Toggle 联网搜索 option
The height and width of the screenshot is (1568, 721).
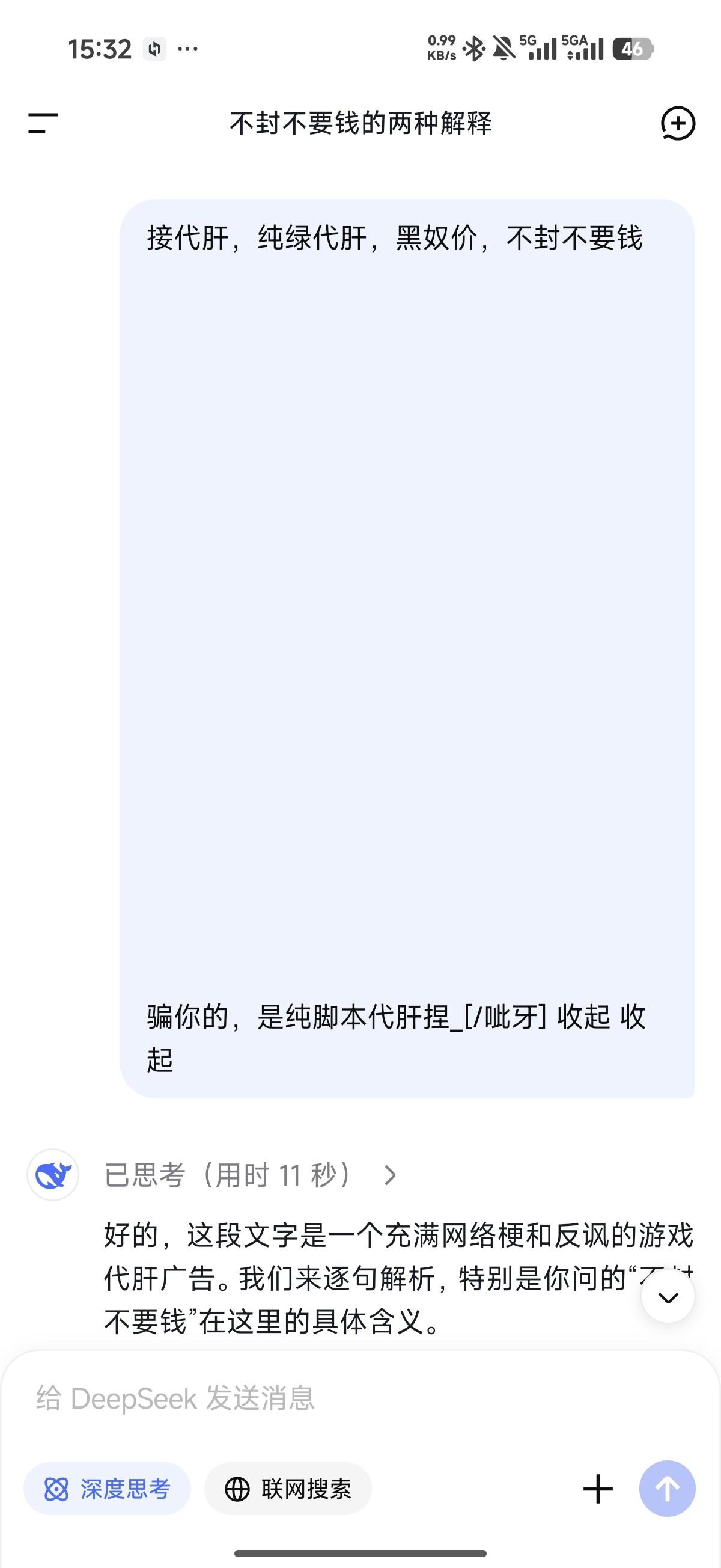(x=288, y=1489)
